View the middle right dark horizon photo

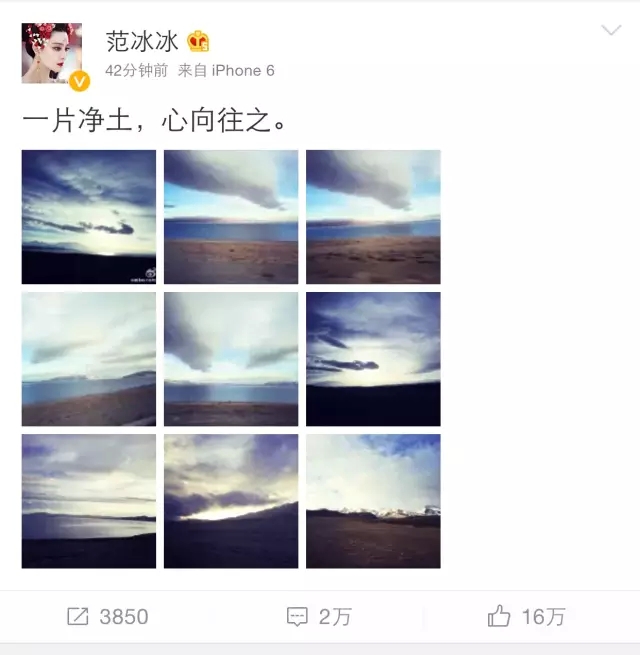(x=373, y=359)
